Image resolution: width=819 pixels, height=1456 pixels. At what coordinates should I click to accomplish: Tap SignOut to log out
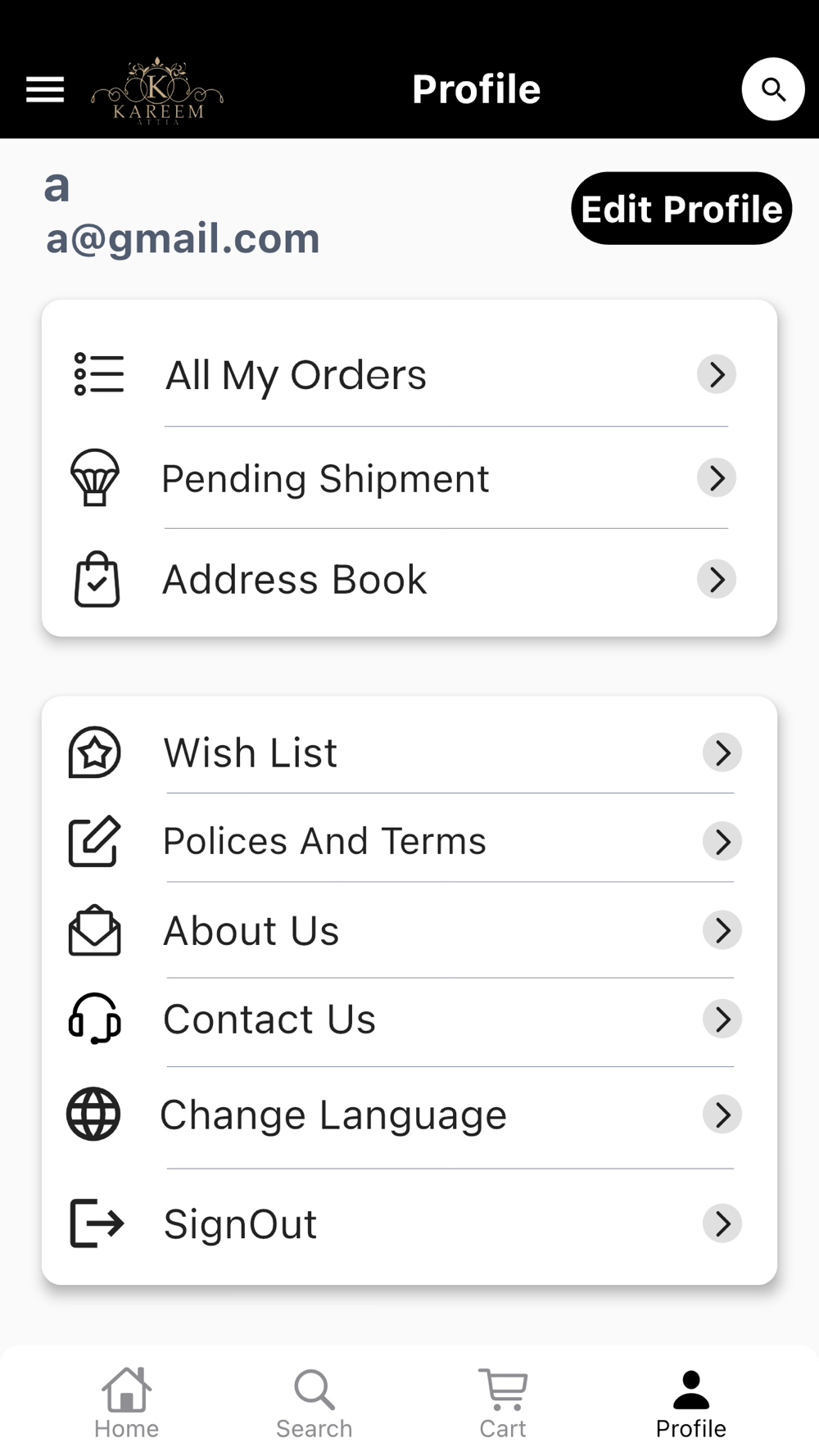tap(408, 1223)
